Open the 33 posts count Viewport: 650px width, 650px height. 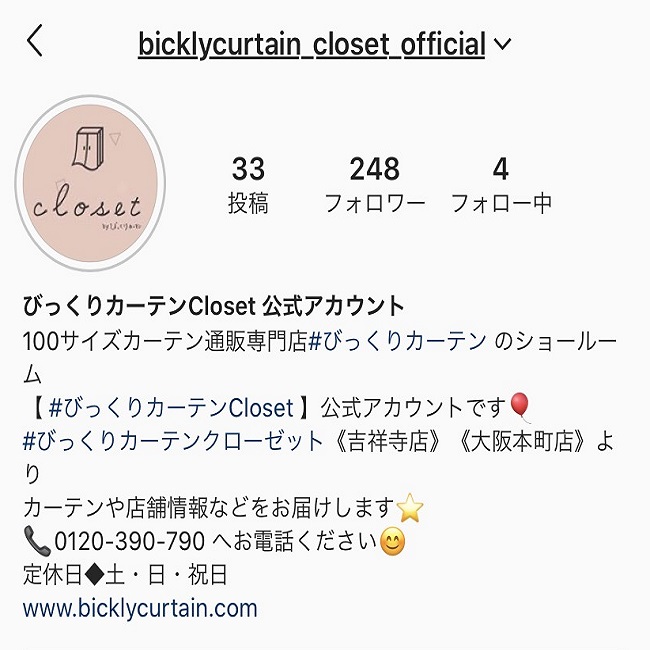click(x=248, y=184)
